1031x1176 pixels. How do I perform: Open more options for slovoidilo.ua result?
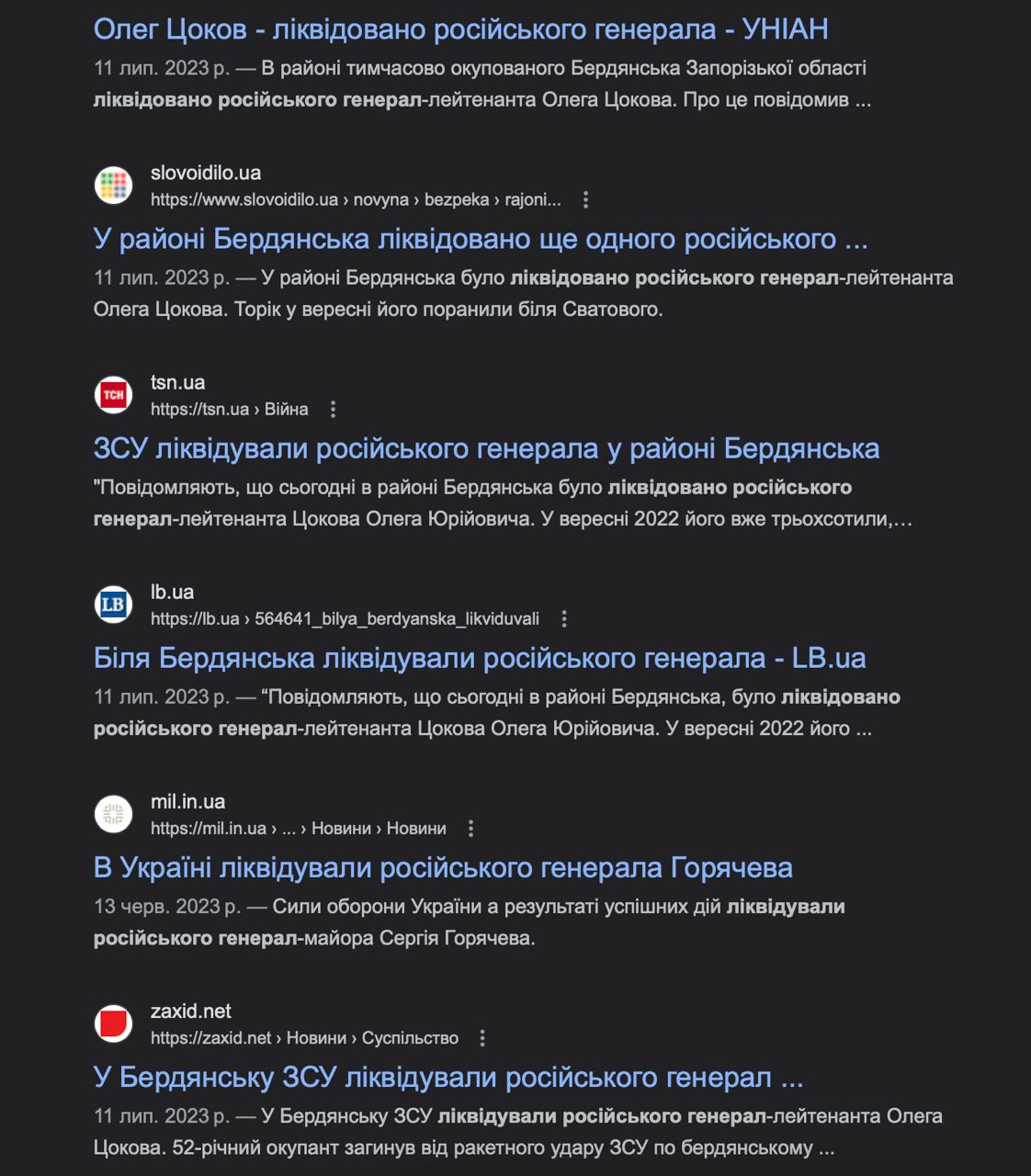coord(585,199)
